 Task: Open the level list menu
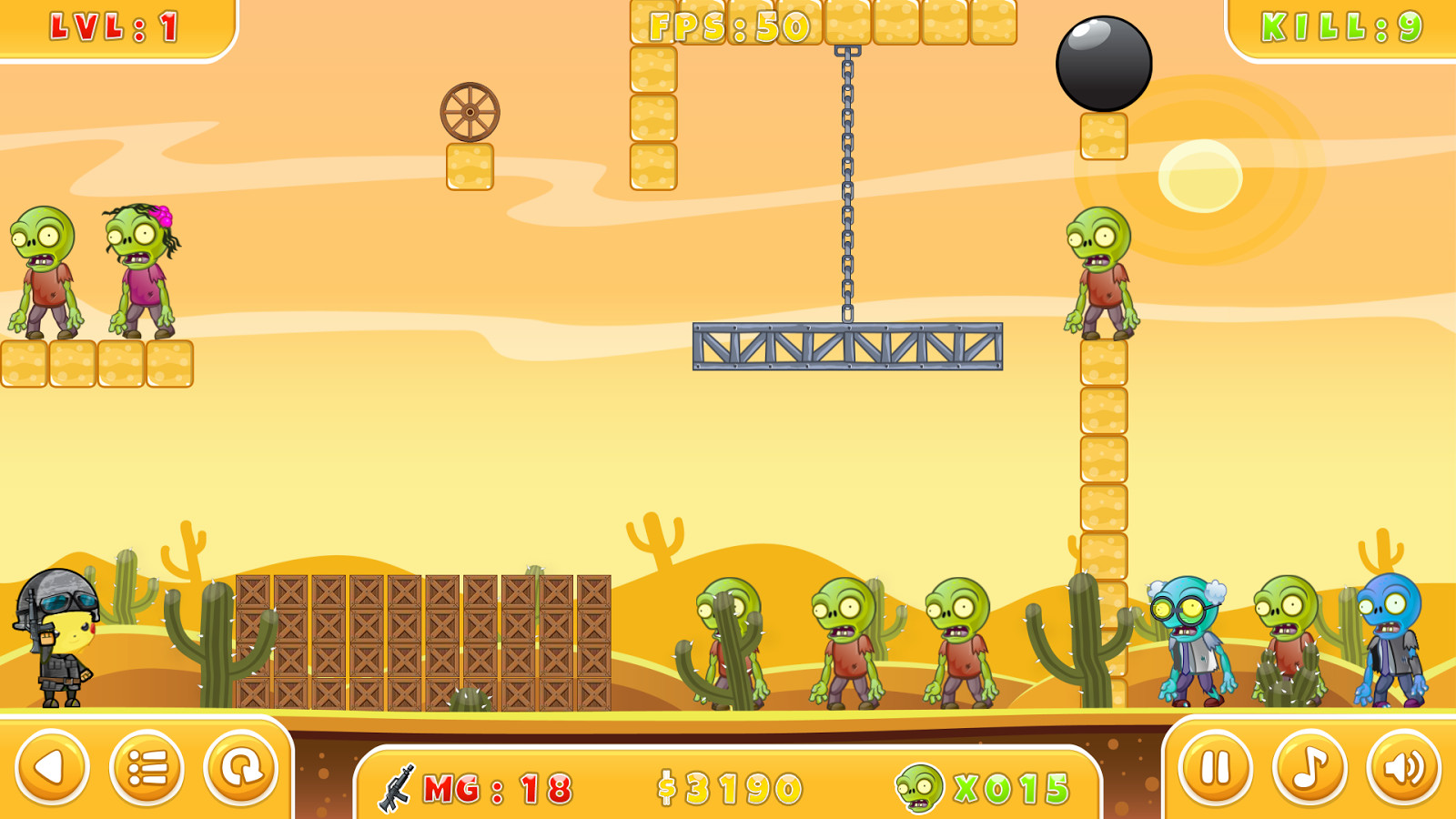click(x=147, y=767)
